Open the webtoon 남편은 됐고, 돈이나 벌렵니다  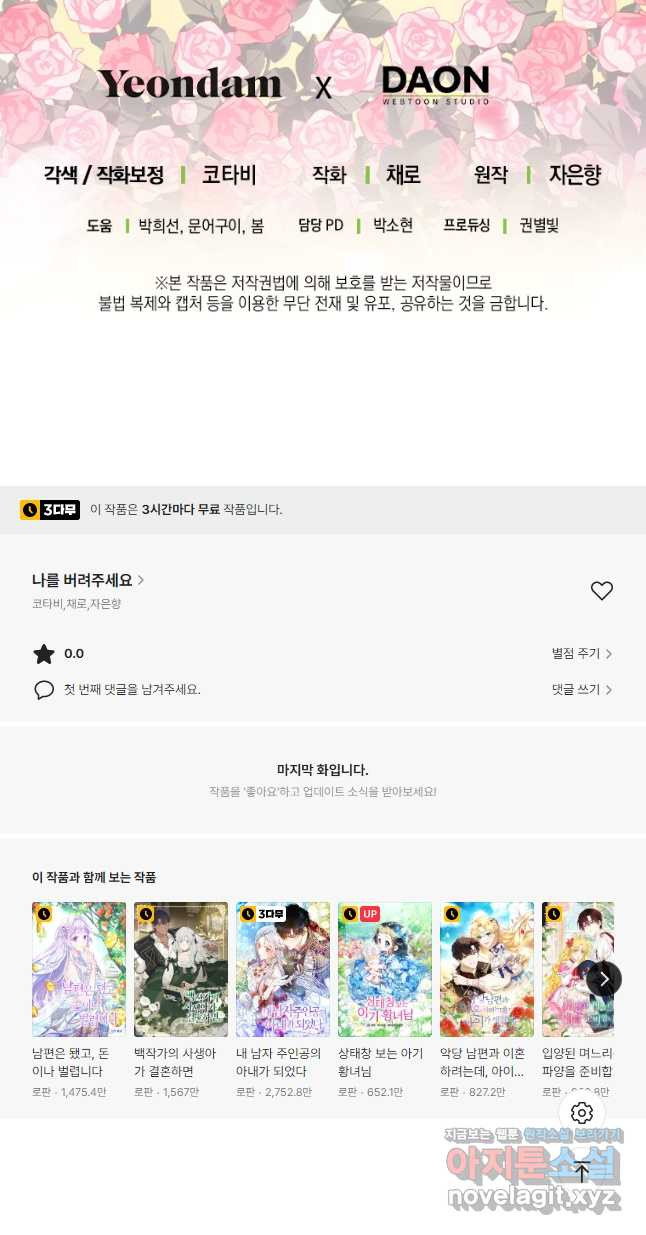[x=79, y=969]
